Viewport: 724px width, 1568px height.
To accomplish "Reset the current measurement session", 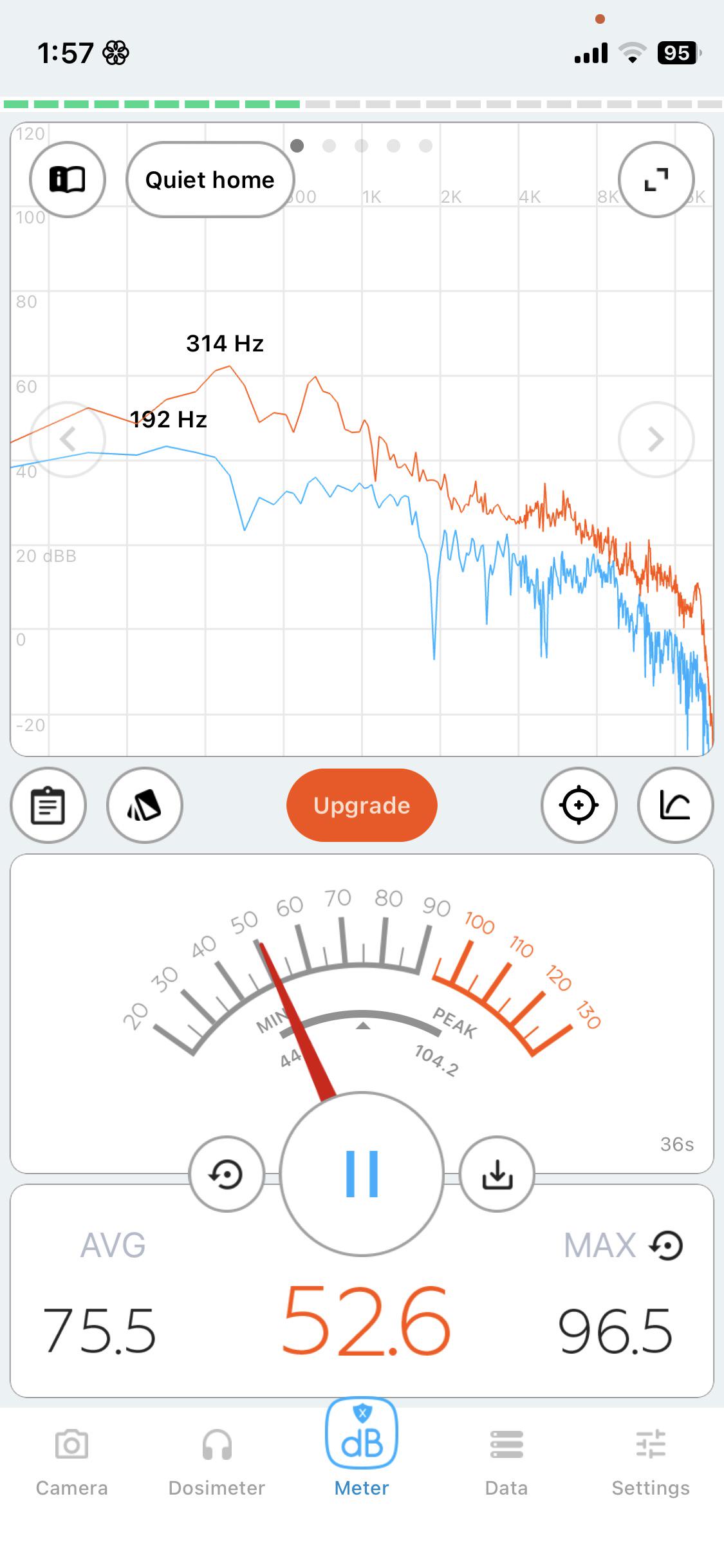I will click(x=227, y=1174).
